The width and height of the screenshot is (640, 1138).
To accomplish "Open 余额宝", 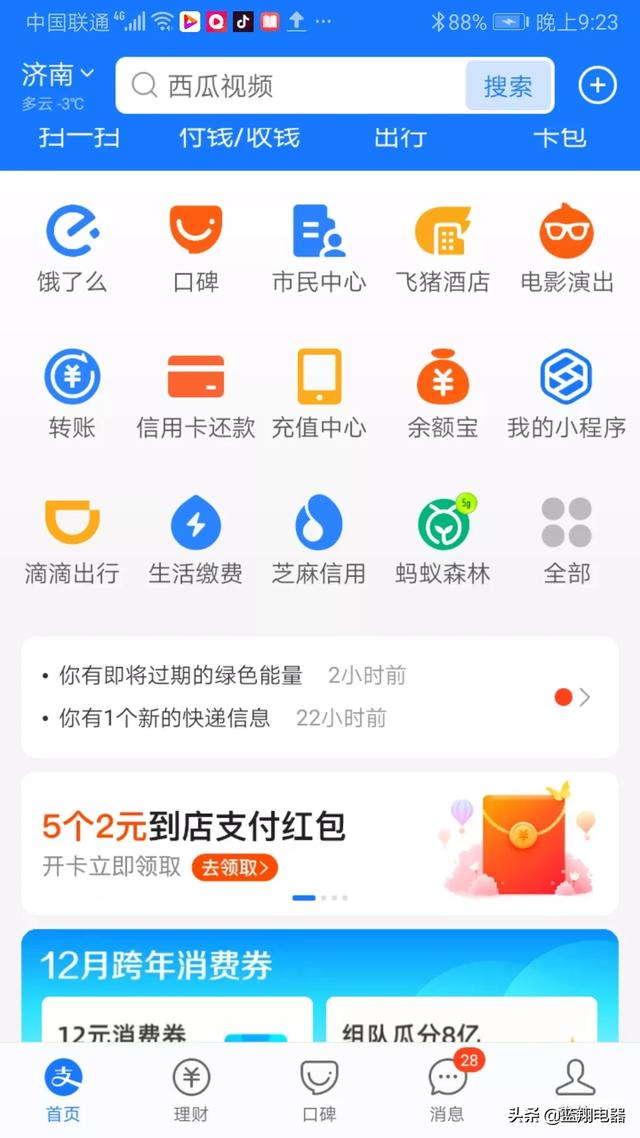I will 443,394.
